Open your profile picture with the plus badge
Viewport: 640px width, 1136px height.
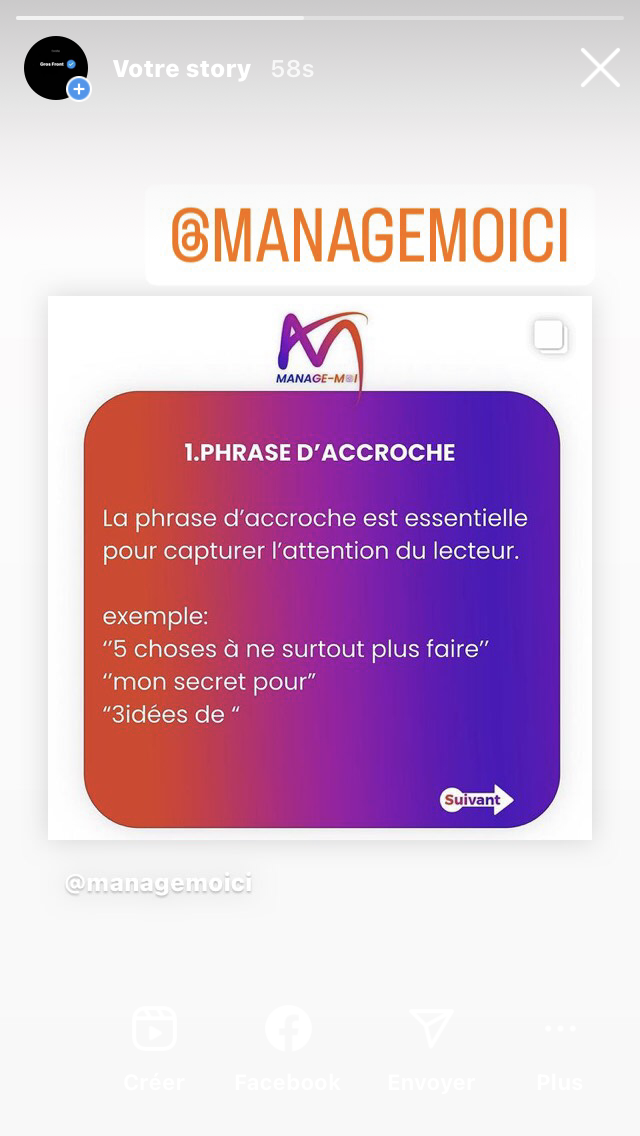click(56, 68)
